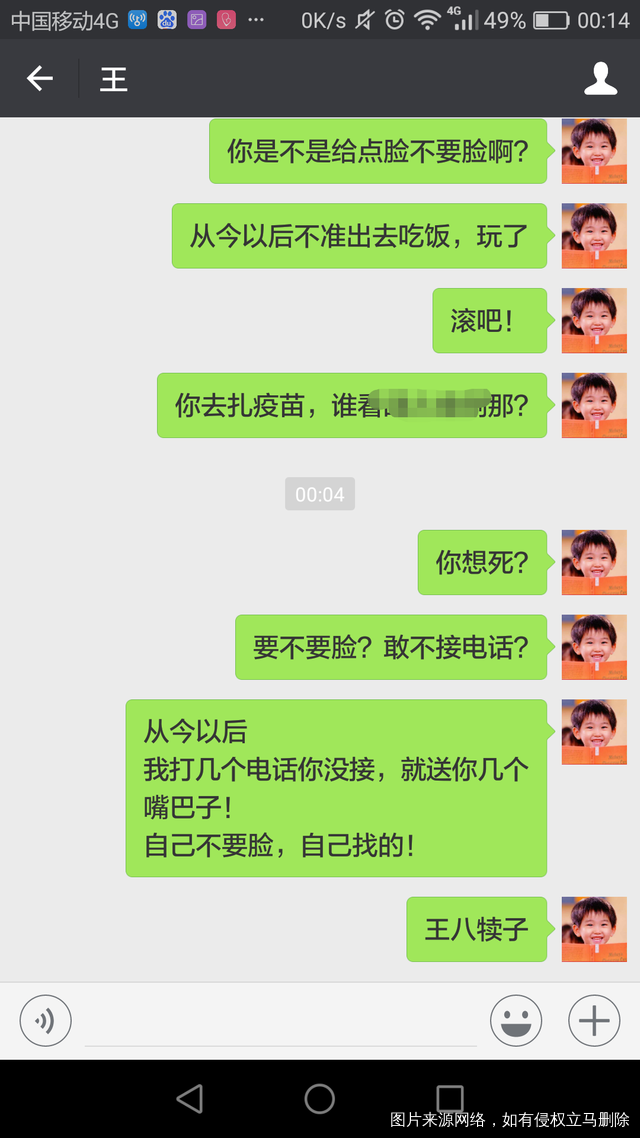Viewport: 640px width, 1138px height.
Task: Switch to voice message input
Action: (x=46, y=1021)
